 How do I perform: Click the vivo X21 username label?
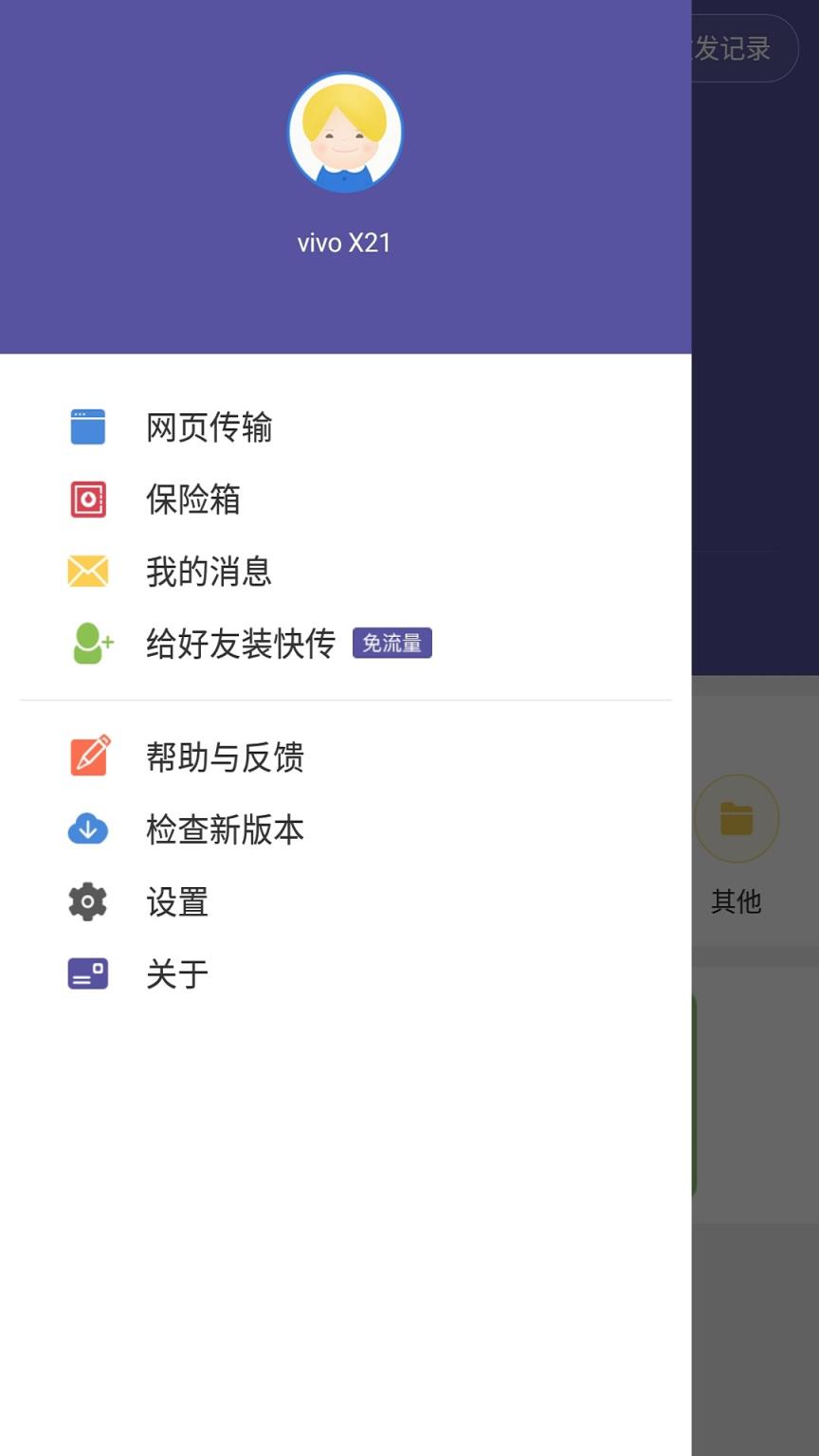pyautogui.click(x=345, y=243)
